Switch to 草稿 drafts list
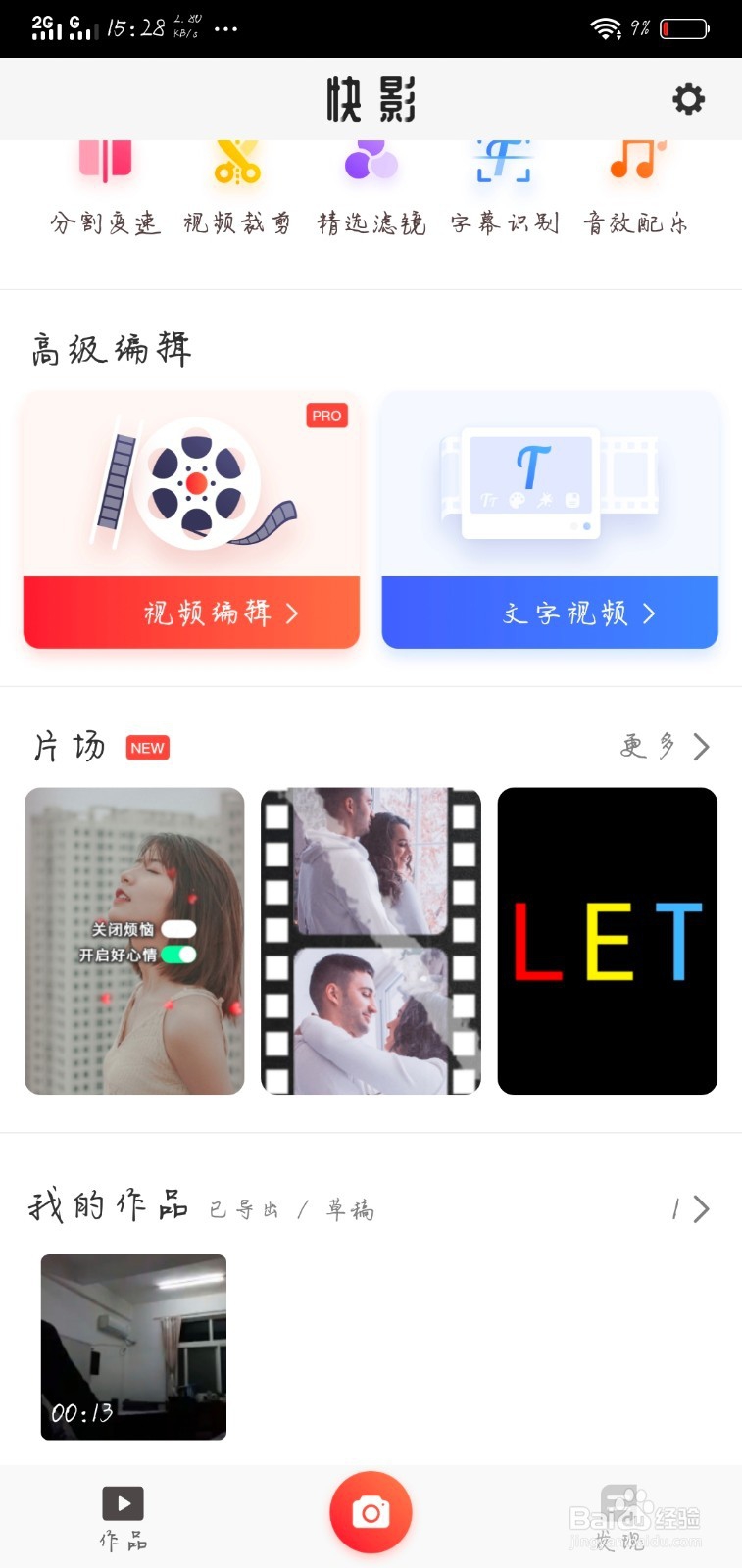742x1568 pixels. [x=350, y=1210]
